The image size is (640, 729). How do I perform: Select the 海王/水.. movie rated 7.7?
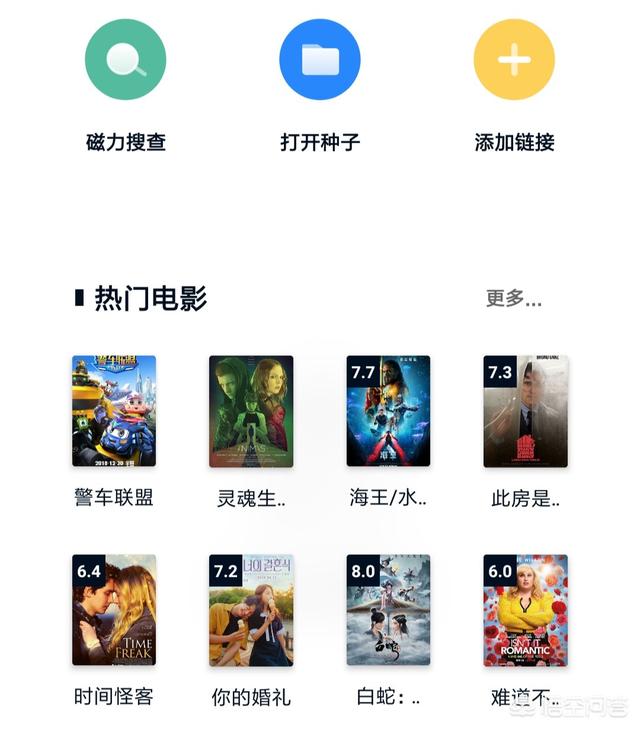(x=388, y=411)
